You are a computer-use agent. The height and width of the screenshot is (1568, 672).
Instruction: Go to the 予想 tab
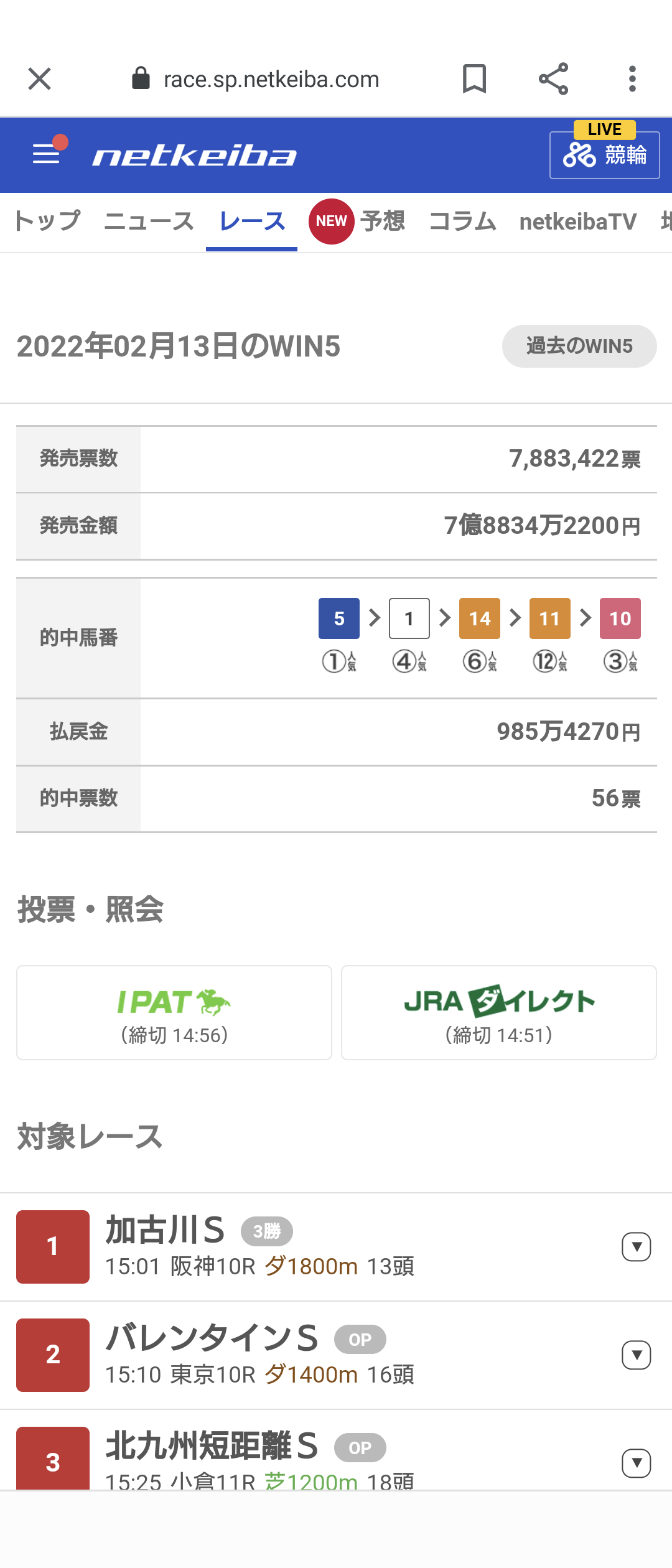(382, 222)
